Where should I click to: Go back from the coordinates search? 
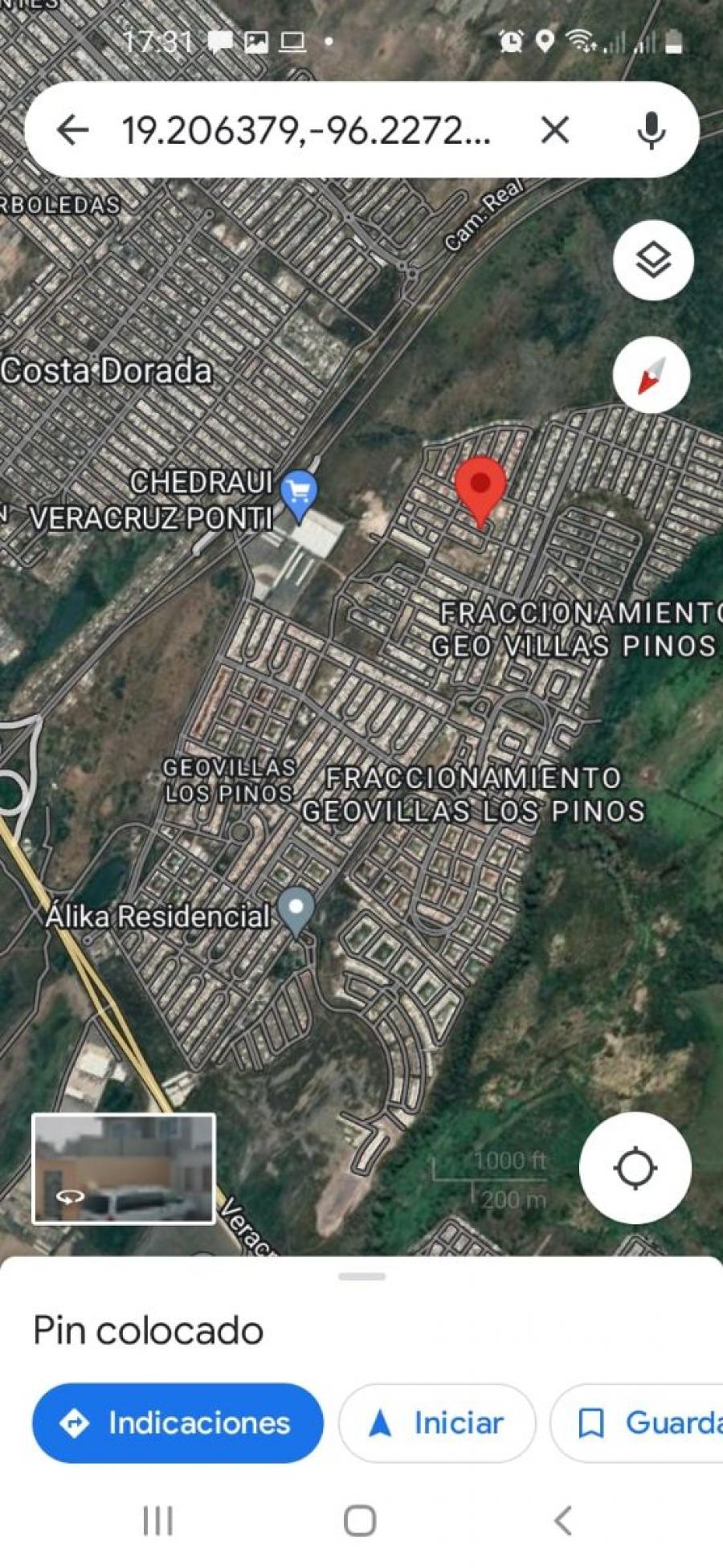[73, 129]
